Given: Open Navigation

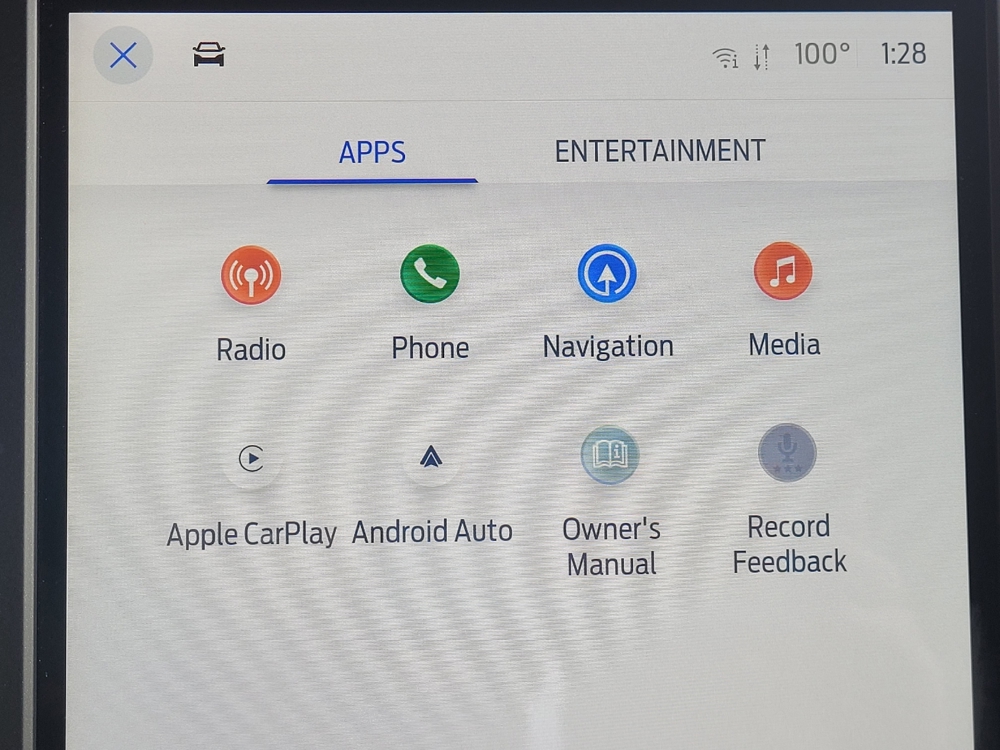Looking at the screenshot, I should click(x=607, y=274).
